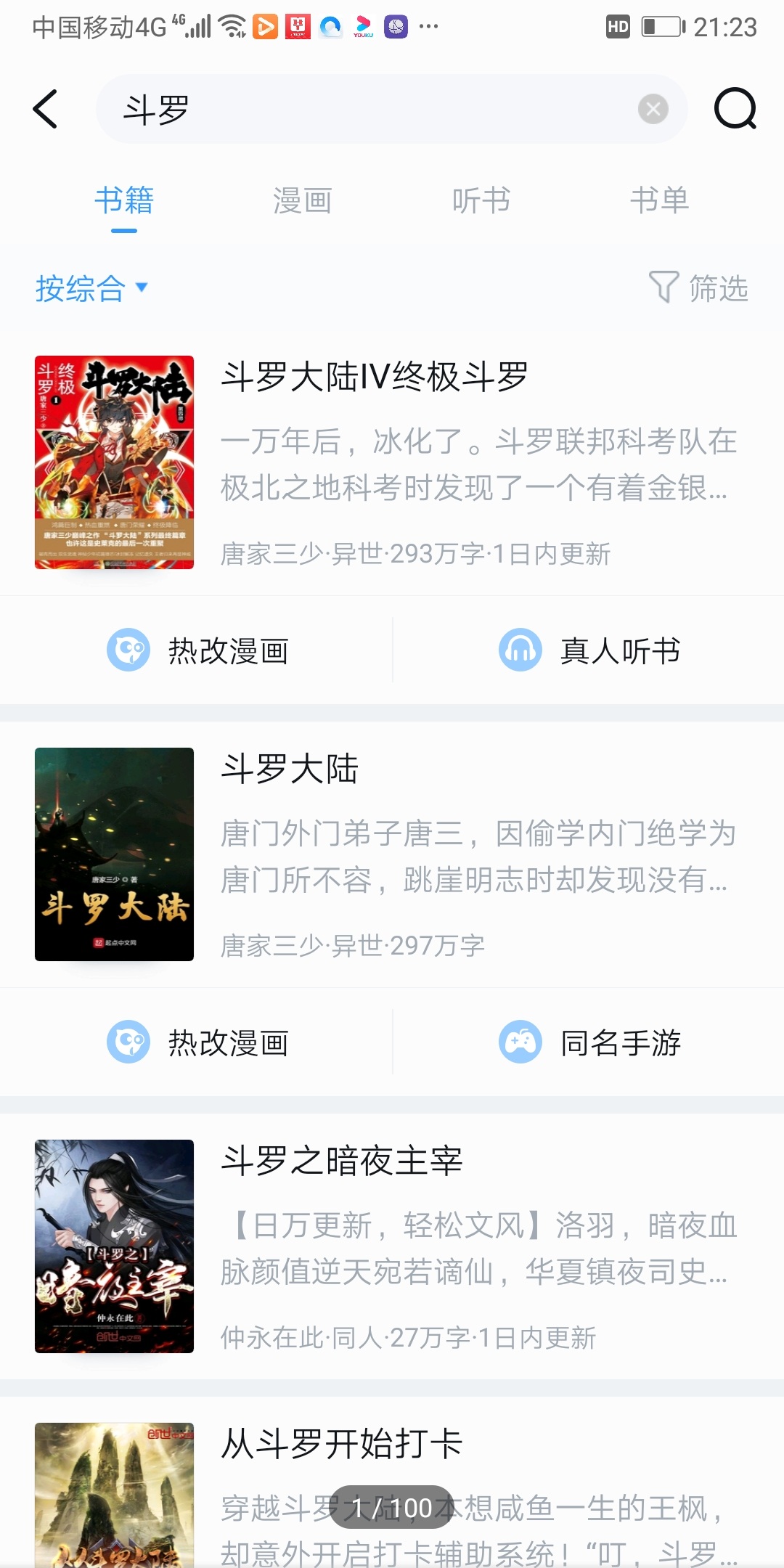This screenshot has height=1568, width=784.
Task: Open the book 斗罗大陆IV终极斗罗
Action: [x=392, y=462]
